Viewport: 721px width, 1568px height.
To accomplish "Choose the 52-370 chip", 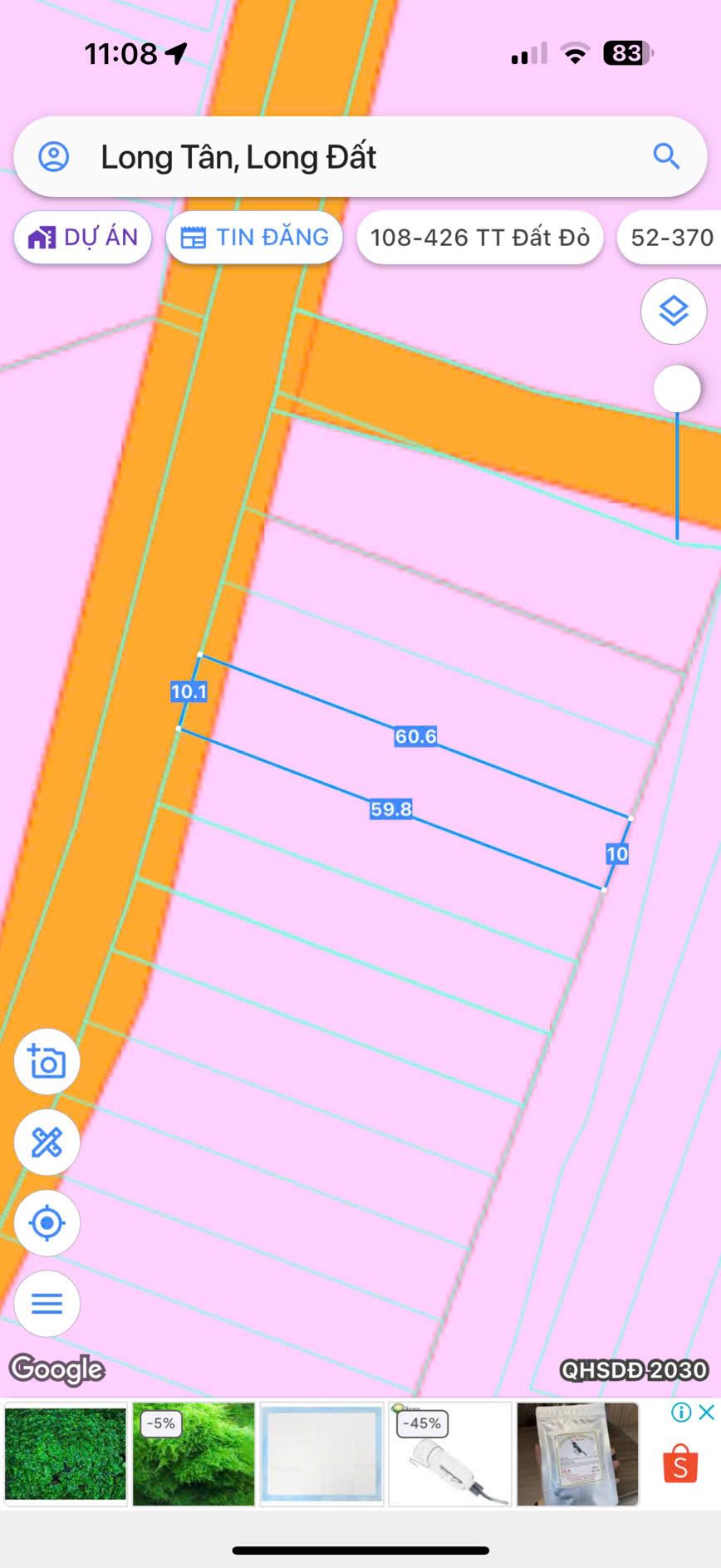I will (x=671, y=238).
